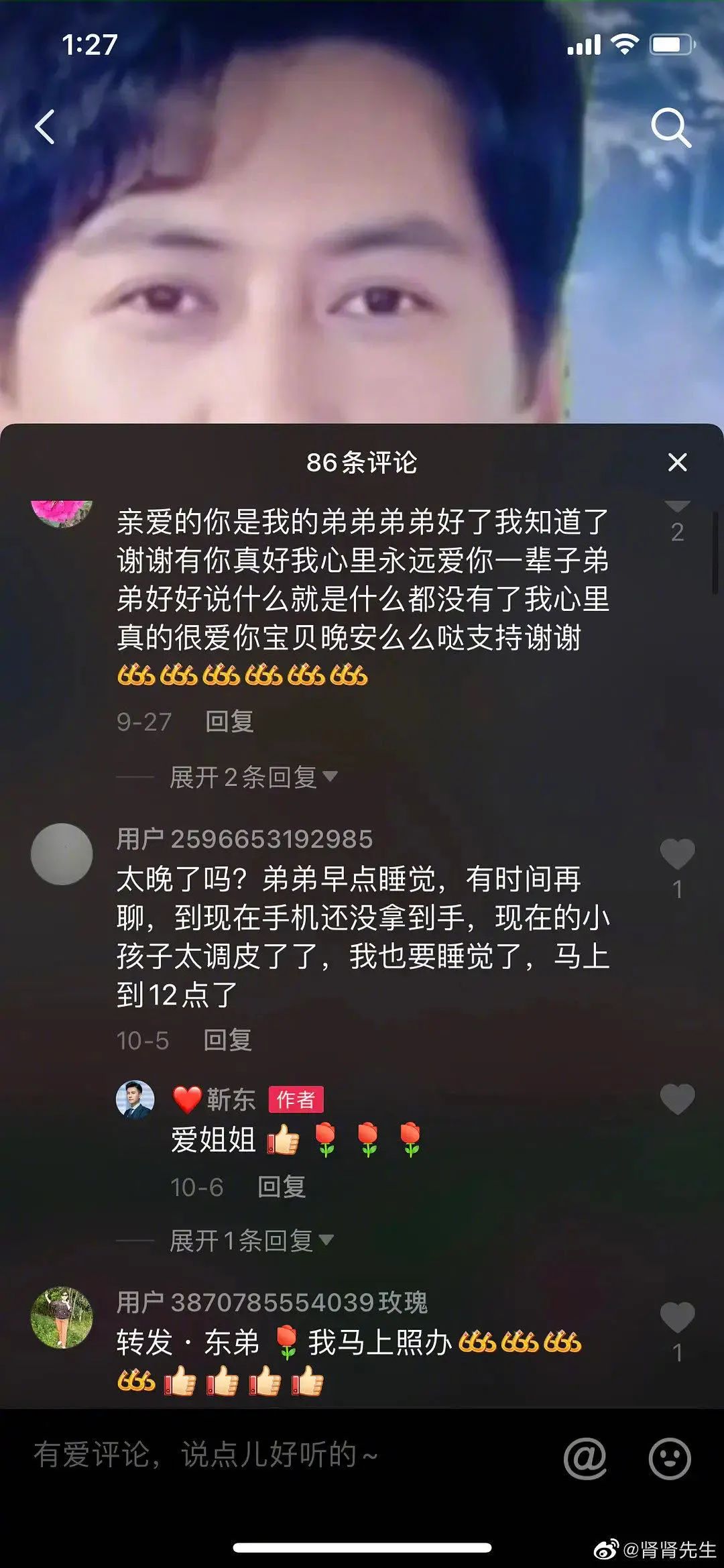
Task: Go back using the back arrow
Action: tap(46, 127)
